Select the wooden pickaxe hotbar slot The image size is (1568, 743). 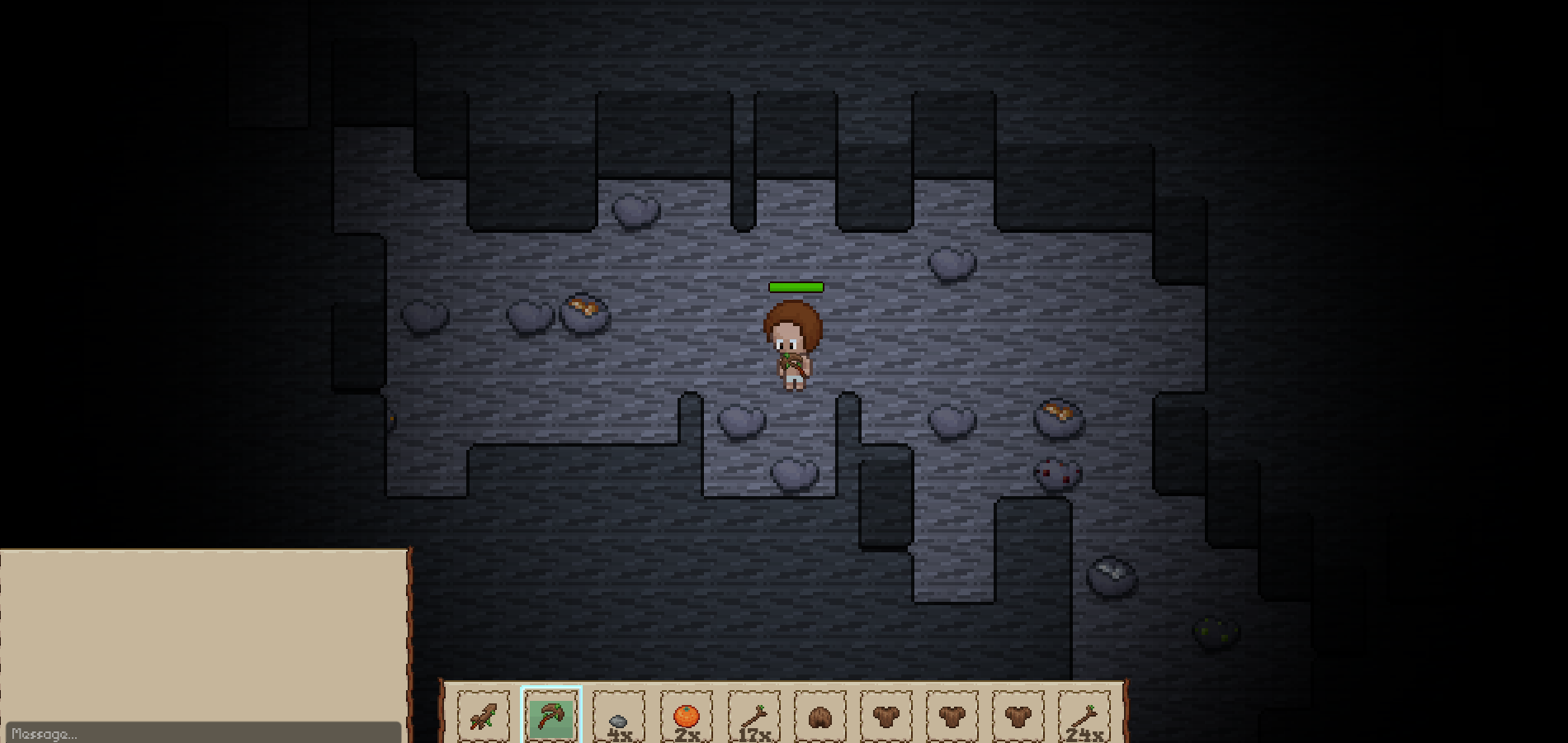(x=550, y=716)
